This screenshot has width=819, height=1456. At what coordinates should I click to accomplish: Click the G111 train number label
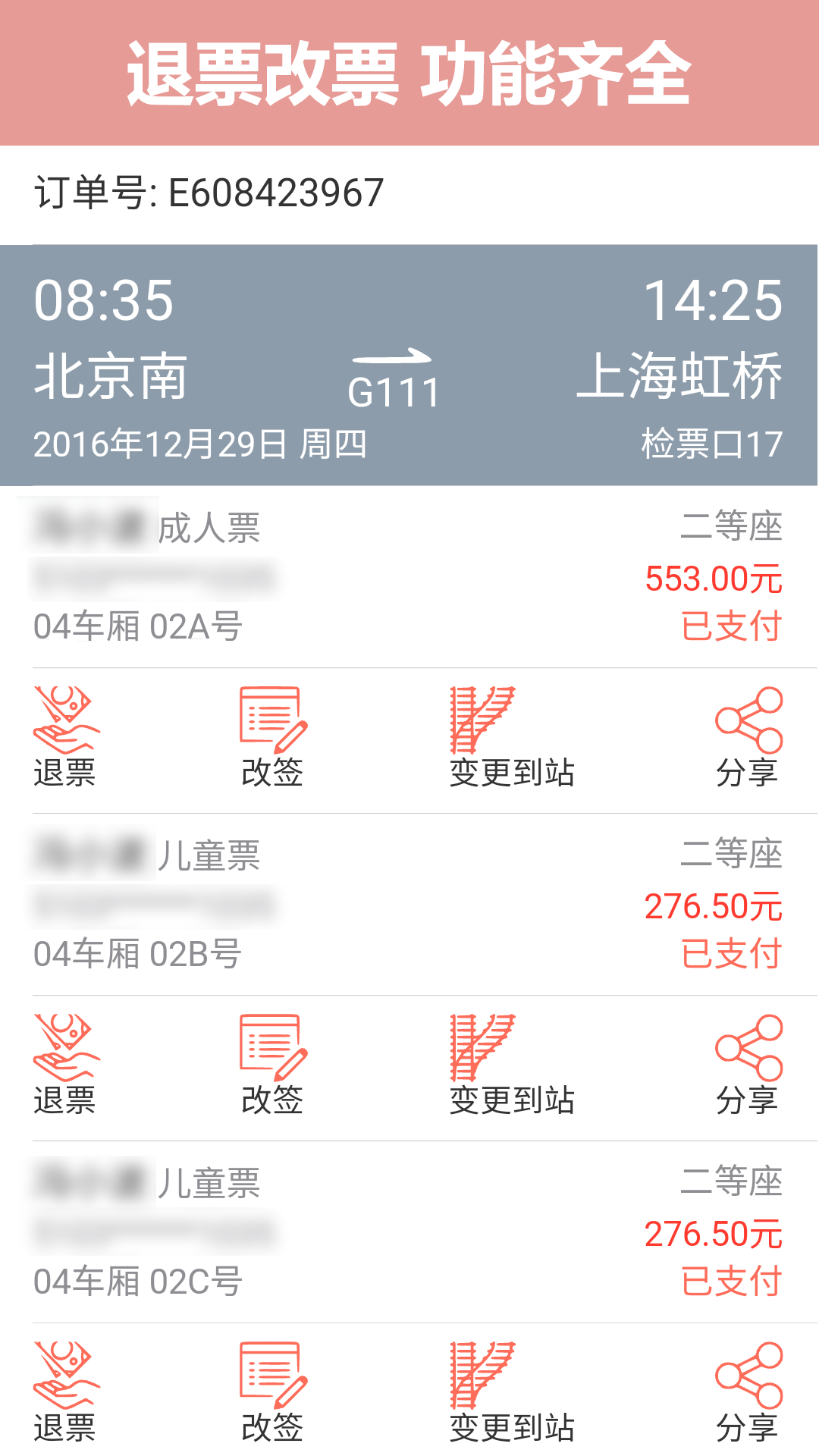[x=393, y=391]
